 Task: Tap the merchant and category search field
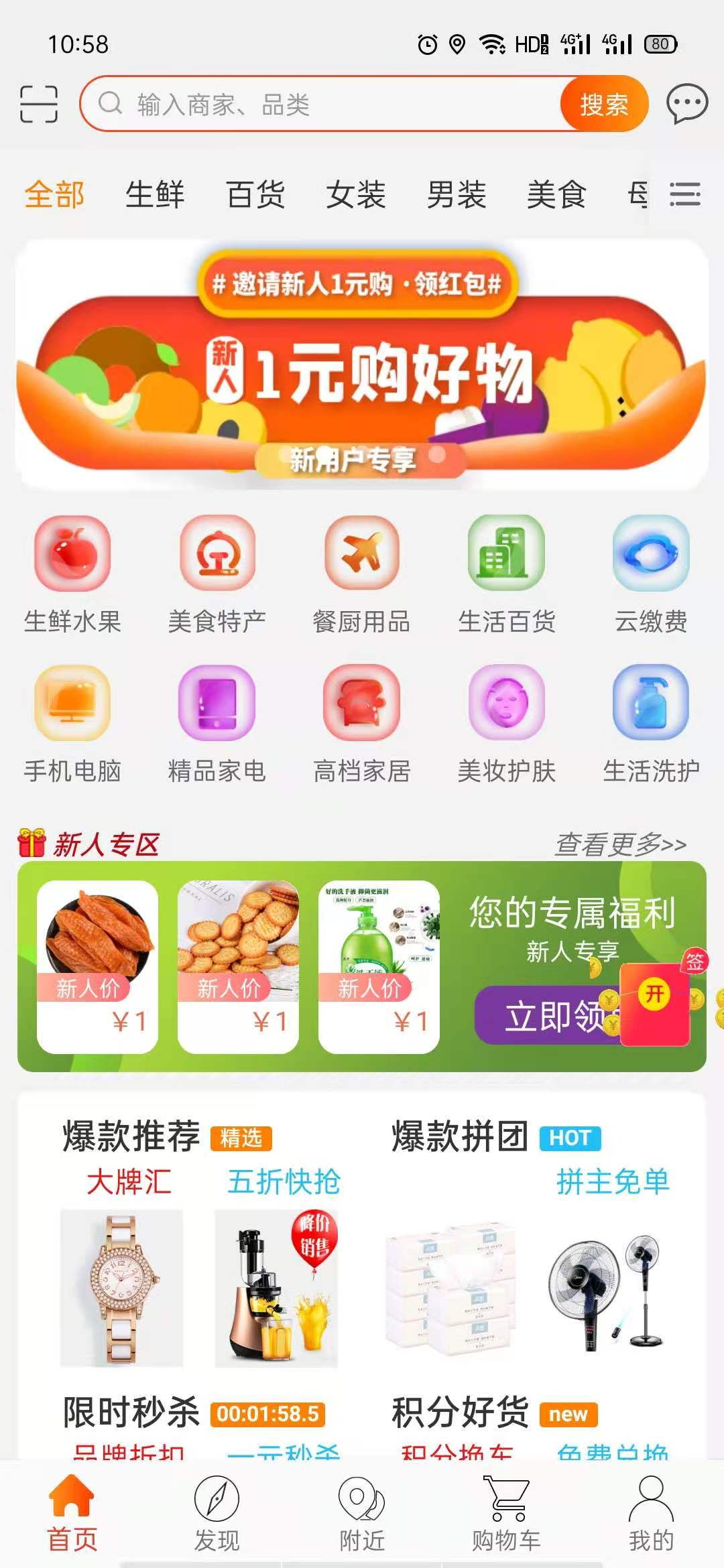322,104
